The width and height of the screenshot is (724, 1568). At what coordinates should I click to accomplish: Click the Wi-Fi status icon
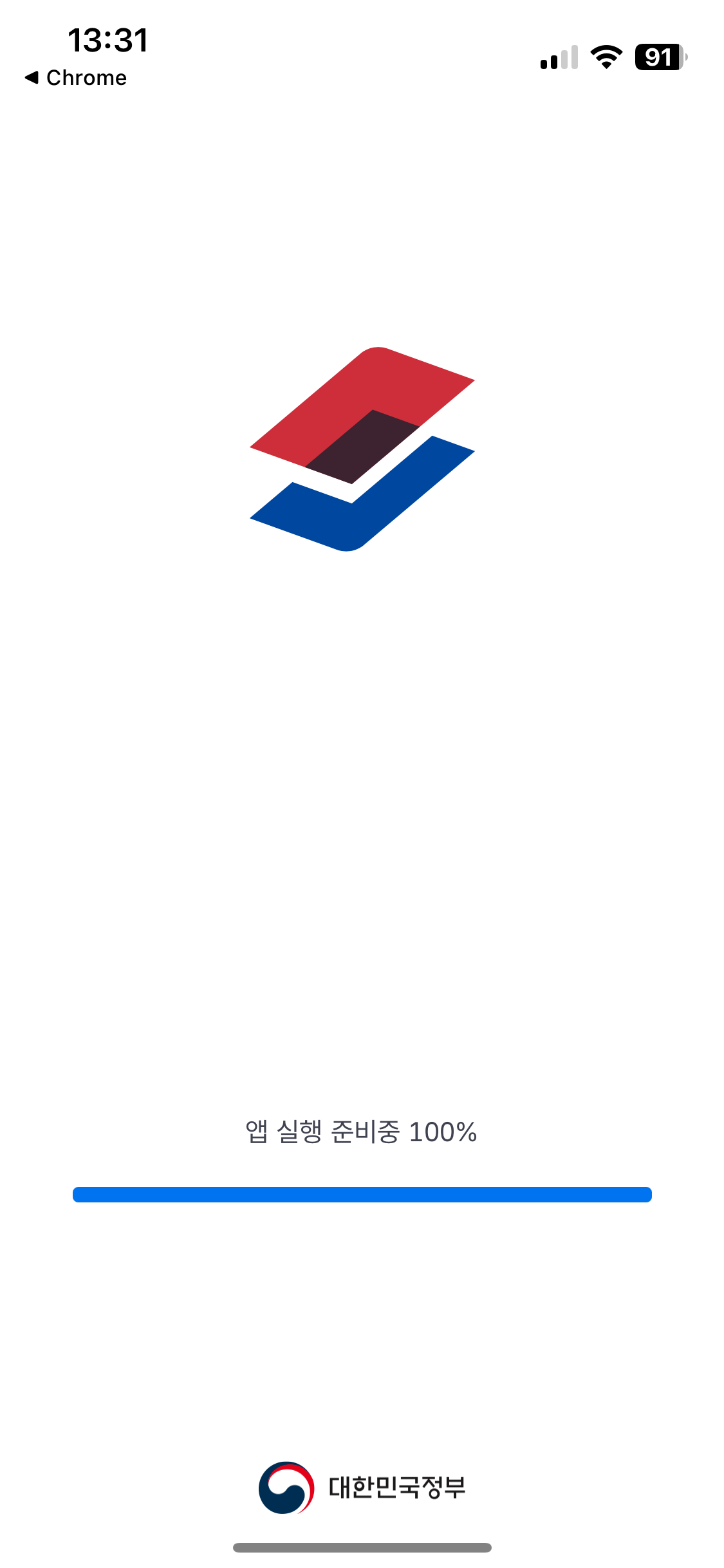pyautogui.click(x=606, y=58)
